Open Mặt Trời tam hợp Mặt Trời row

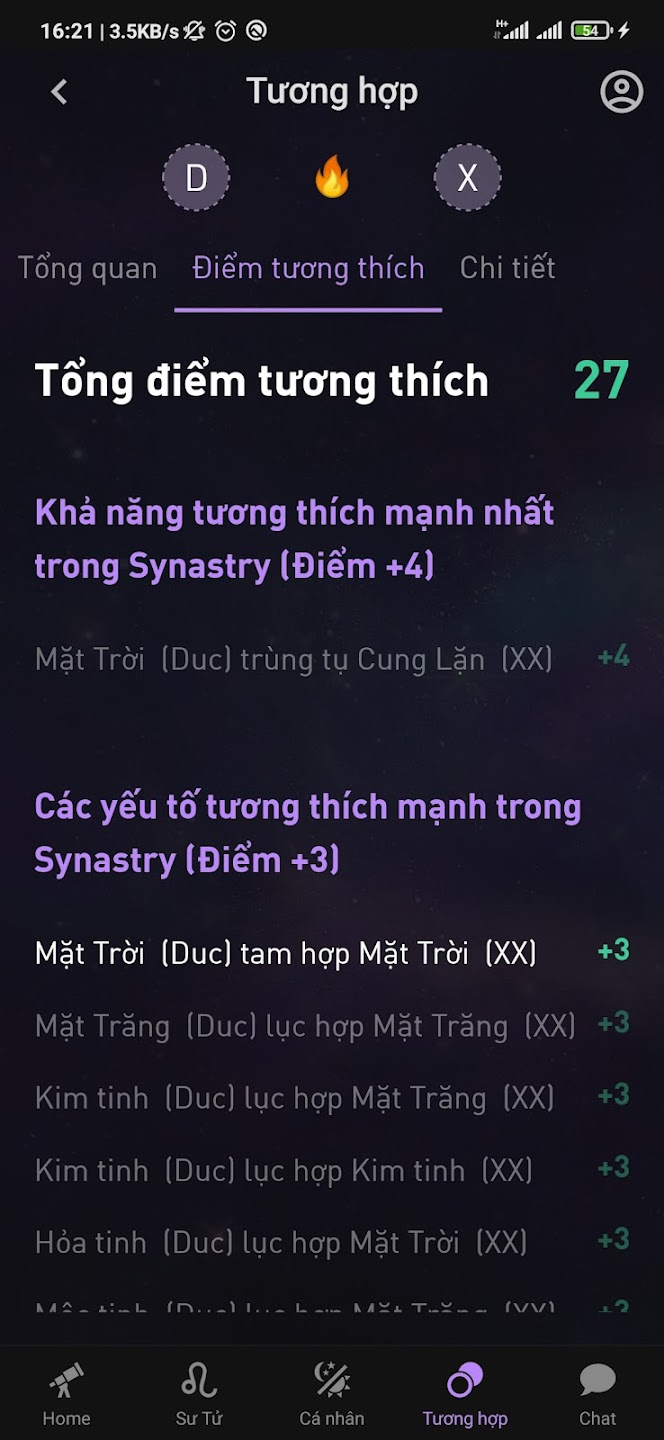point(332,952)
